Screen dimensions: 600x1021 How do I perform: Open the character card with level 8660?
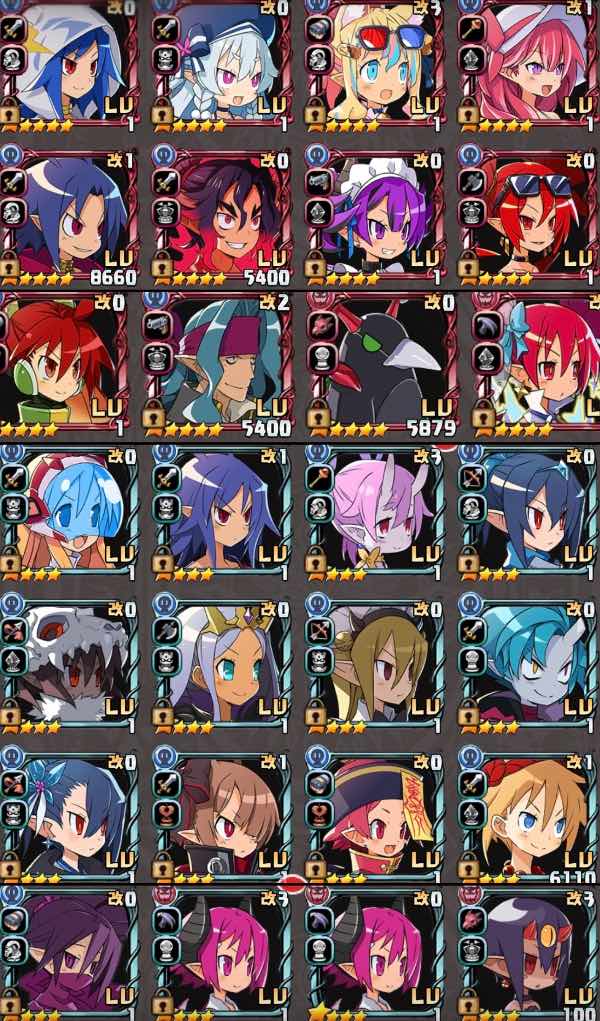pyautogui.click(x=70, y=215)
